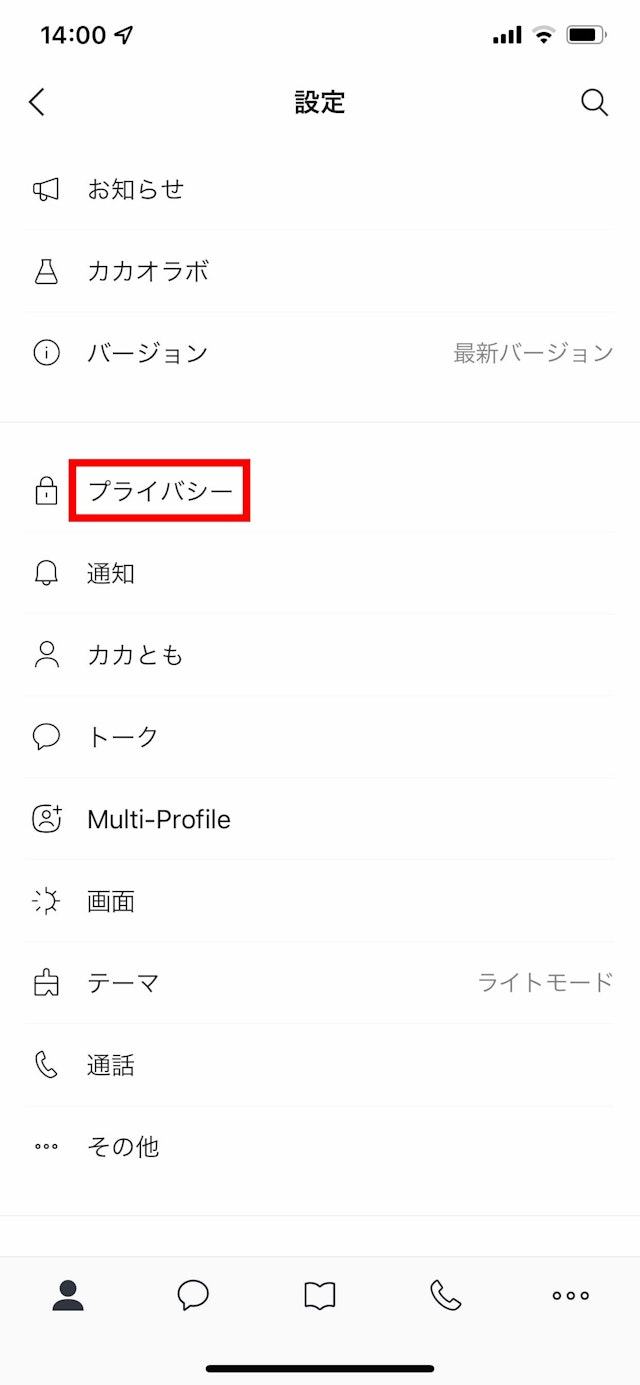The image size is (640, 1385).
Task: Switch to the more dots tab
Action: pos(571,1295)
